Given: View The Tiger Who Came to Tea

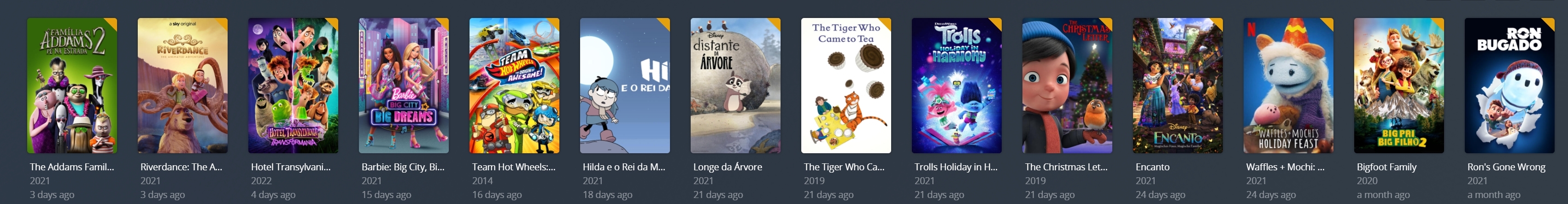Looking at the screenshot, I should (846, 85).
